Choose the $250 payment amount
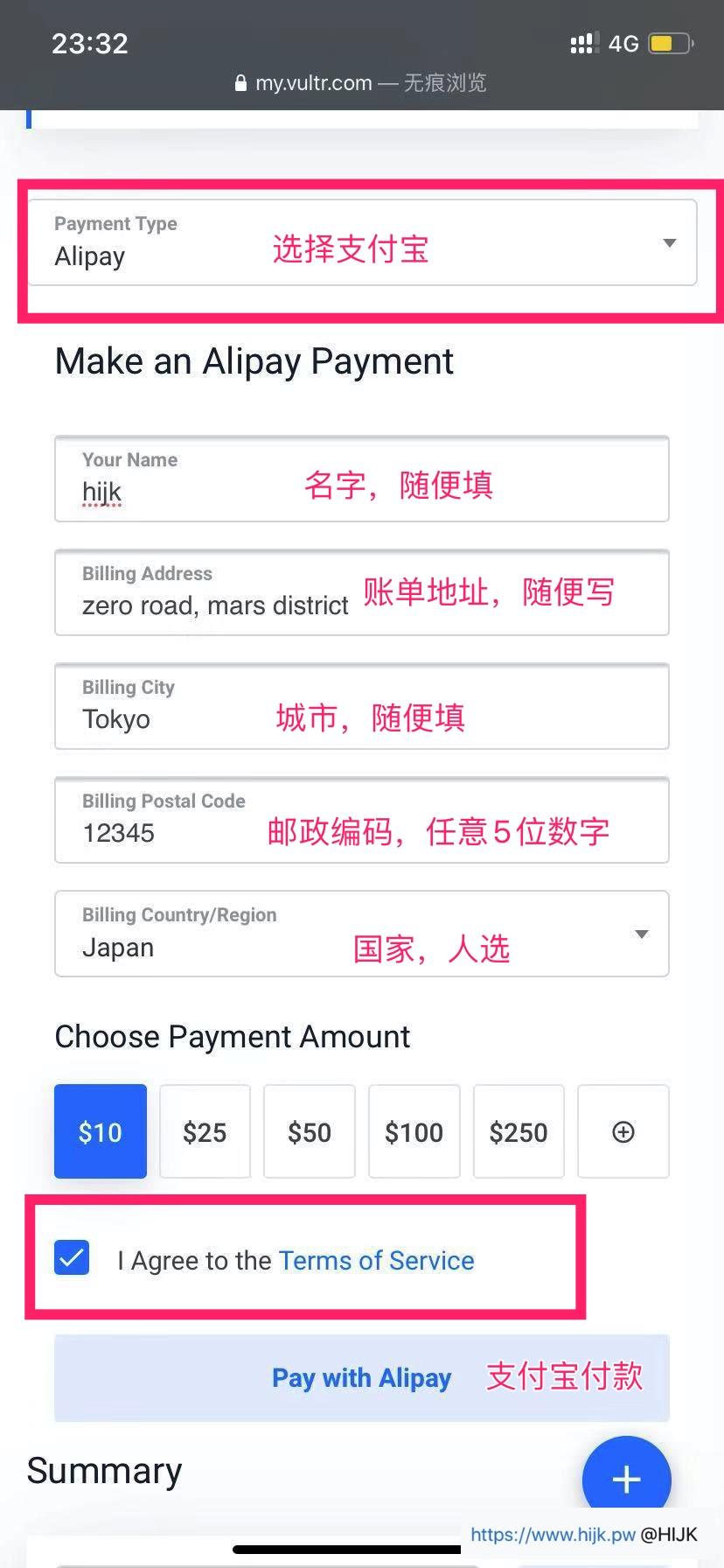Screen dimensions: 724x1568 pyautogui.click(x=519, y=1131)
